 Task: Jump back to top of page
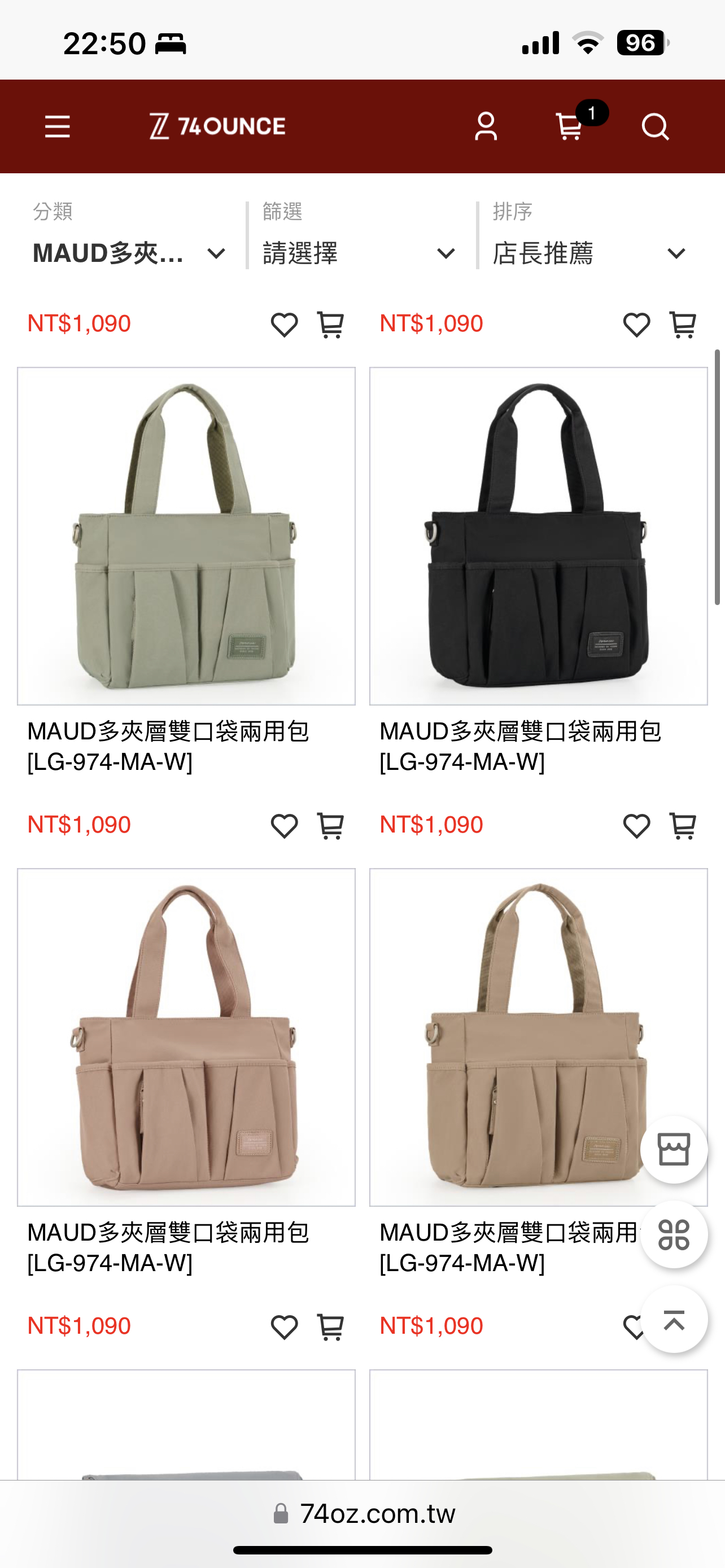coord(674,1319)
